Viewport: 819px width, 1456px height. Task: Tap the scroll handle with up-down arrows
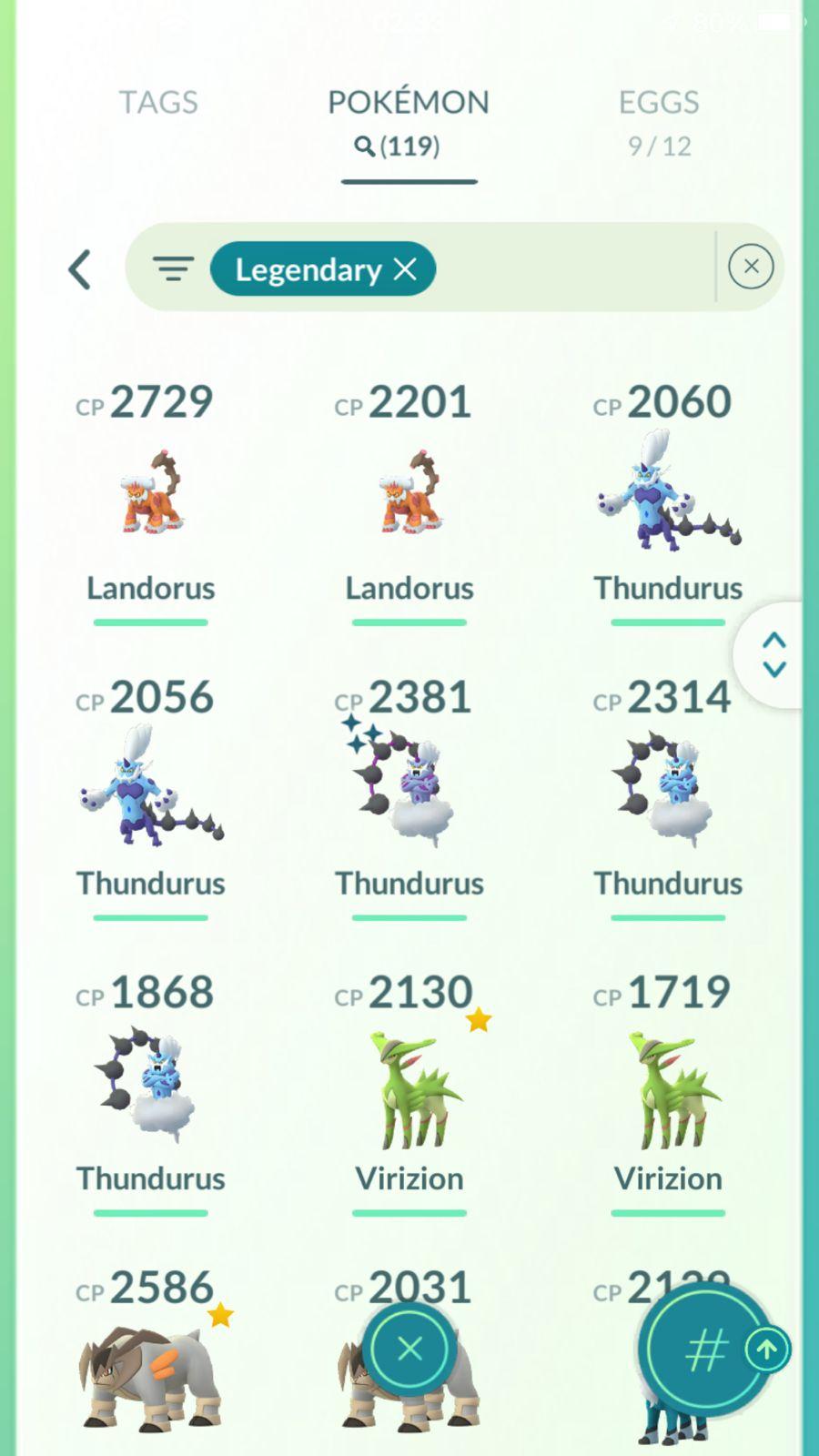click(x=773, y=654)
